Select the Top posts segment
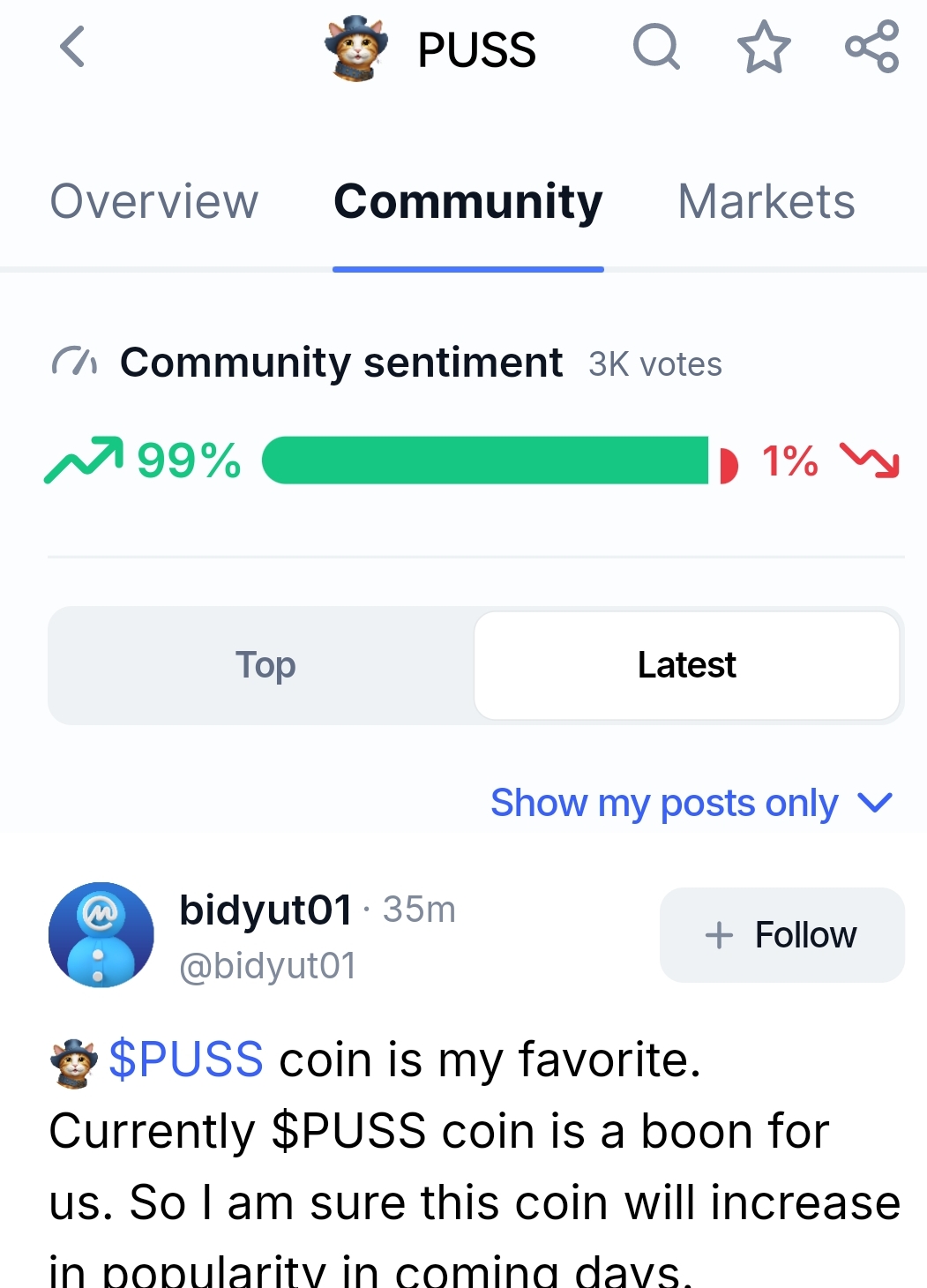The image size is (927, 1288). (265, 665)
